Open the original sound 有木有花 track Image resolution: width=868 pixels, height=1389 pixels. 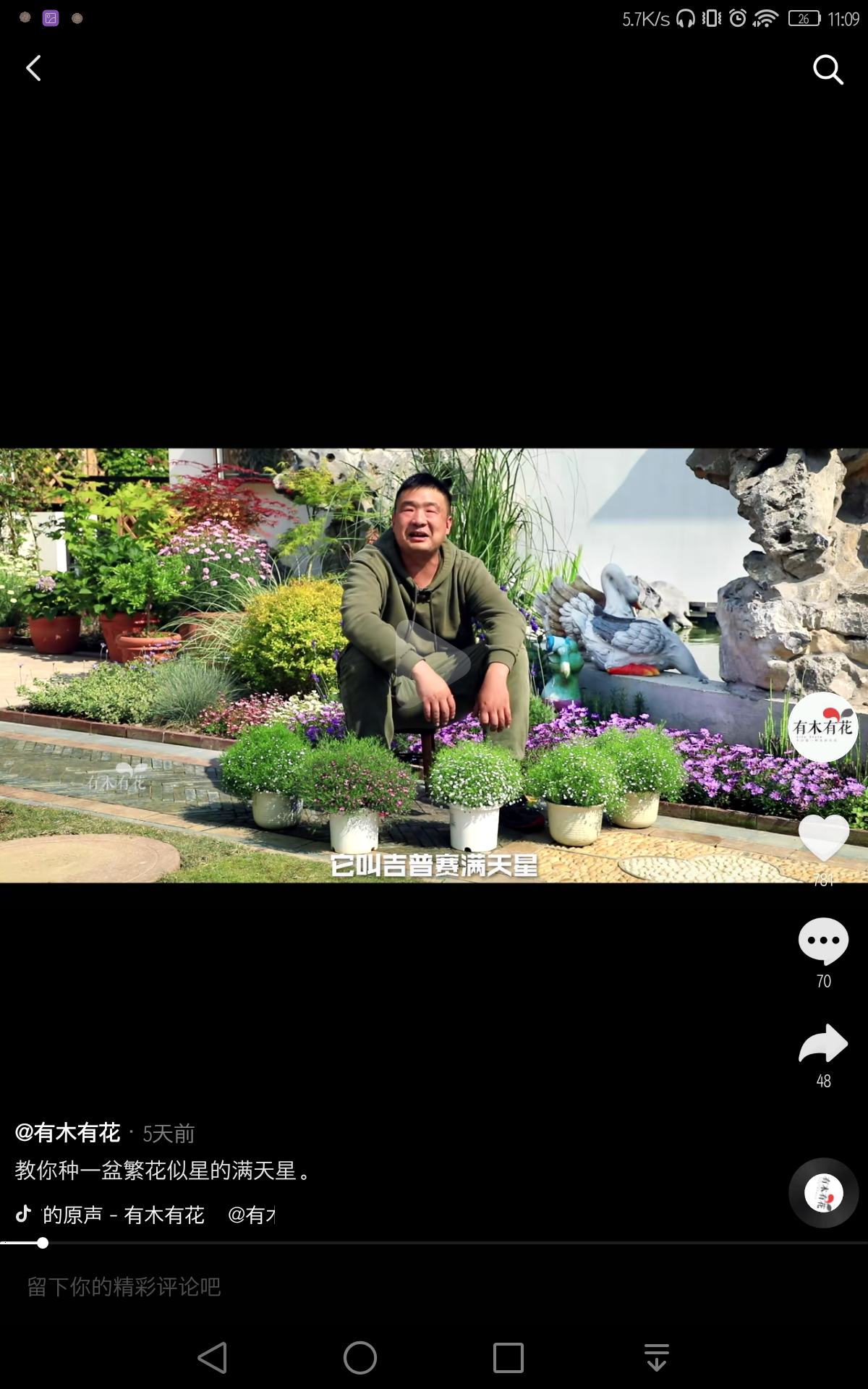click(123, 1215)
